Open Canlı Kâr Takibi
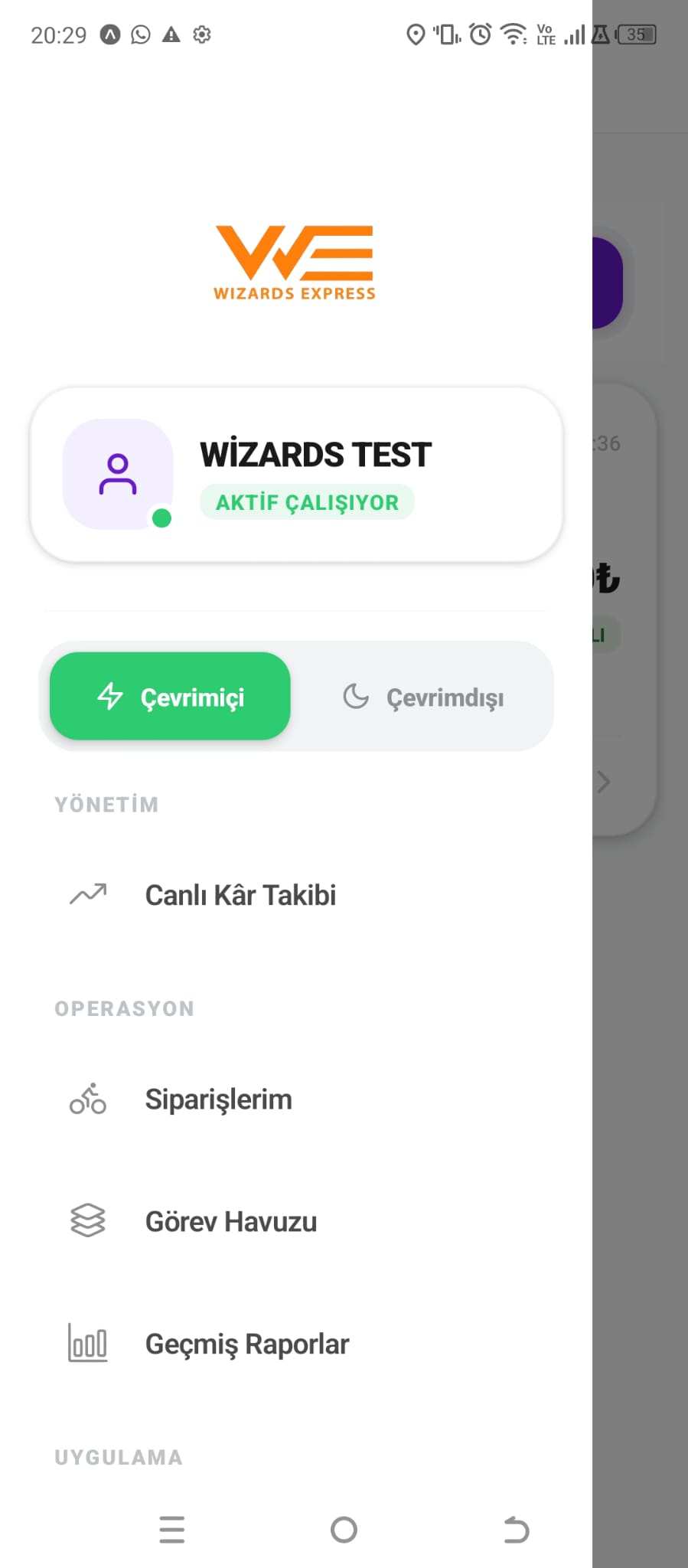The width and height of the screenshot is (688, 1568). click(240, 893)
